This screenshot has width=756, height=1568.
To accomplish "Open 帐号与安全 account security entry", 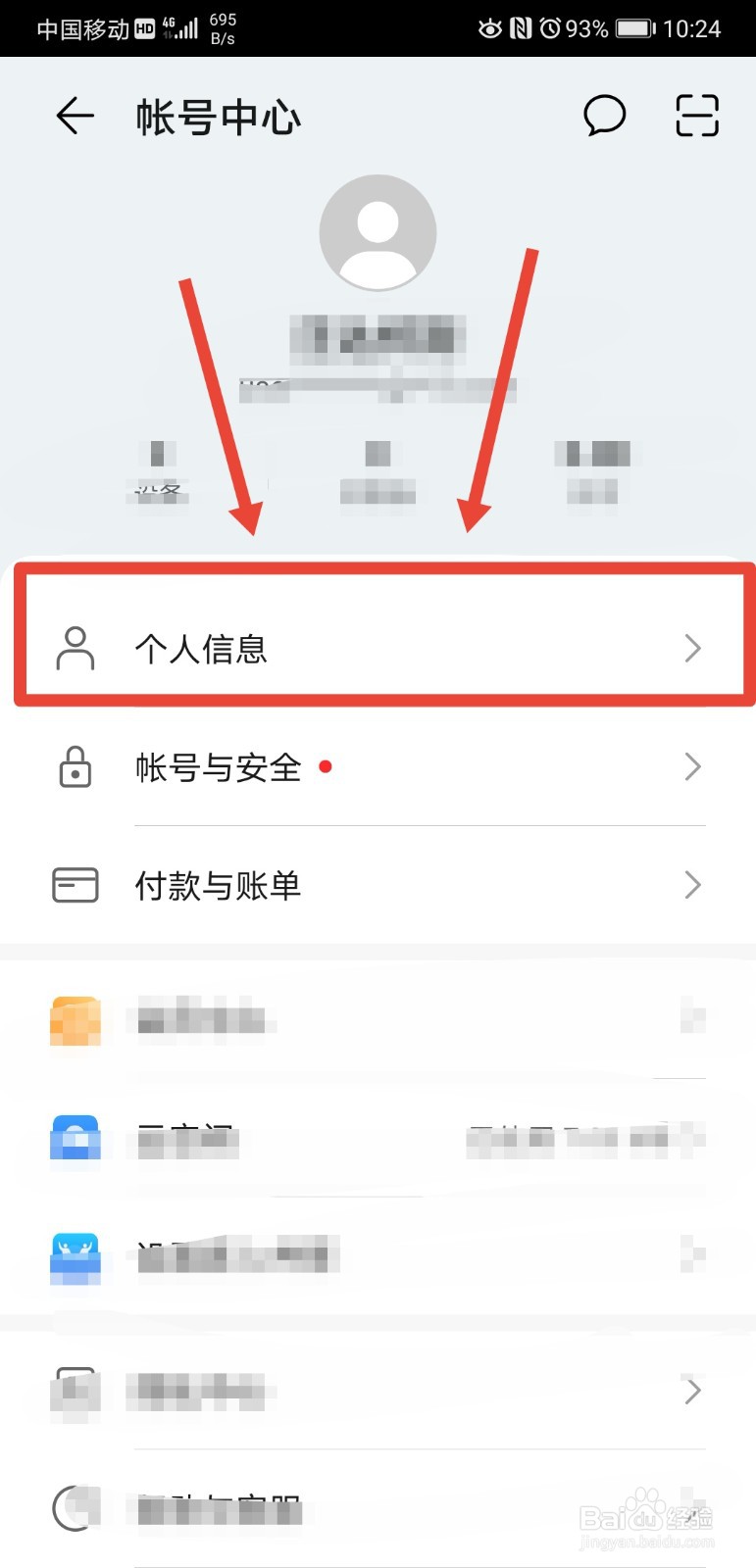I will click(218, 768).
